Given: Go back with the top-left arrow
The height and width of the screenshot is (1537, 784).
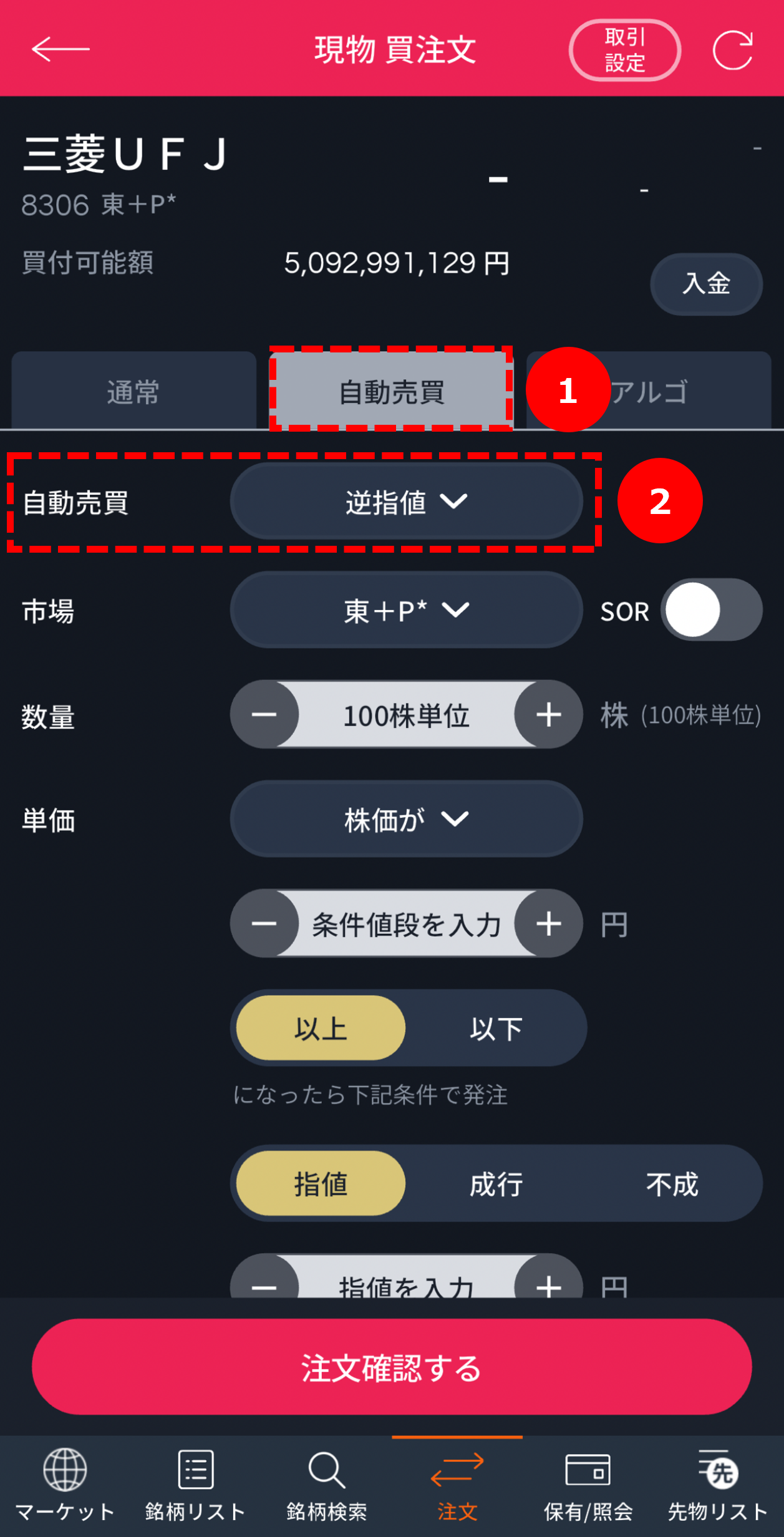Looking at the screenshot, I should click(60, 49).
